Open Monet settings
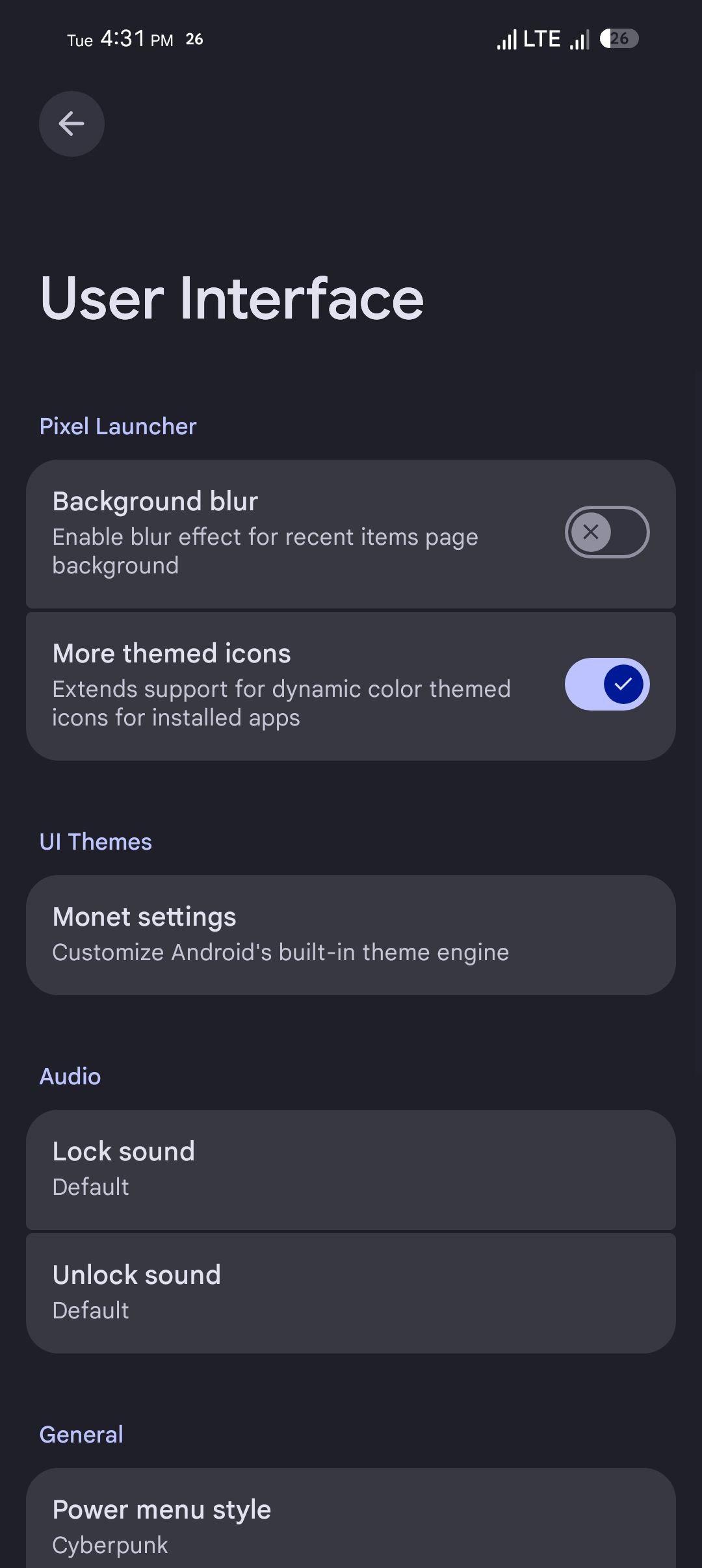Viewport: 702px width, 1568px height. pyautogui.click(x=351, y=935)
